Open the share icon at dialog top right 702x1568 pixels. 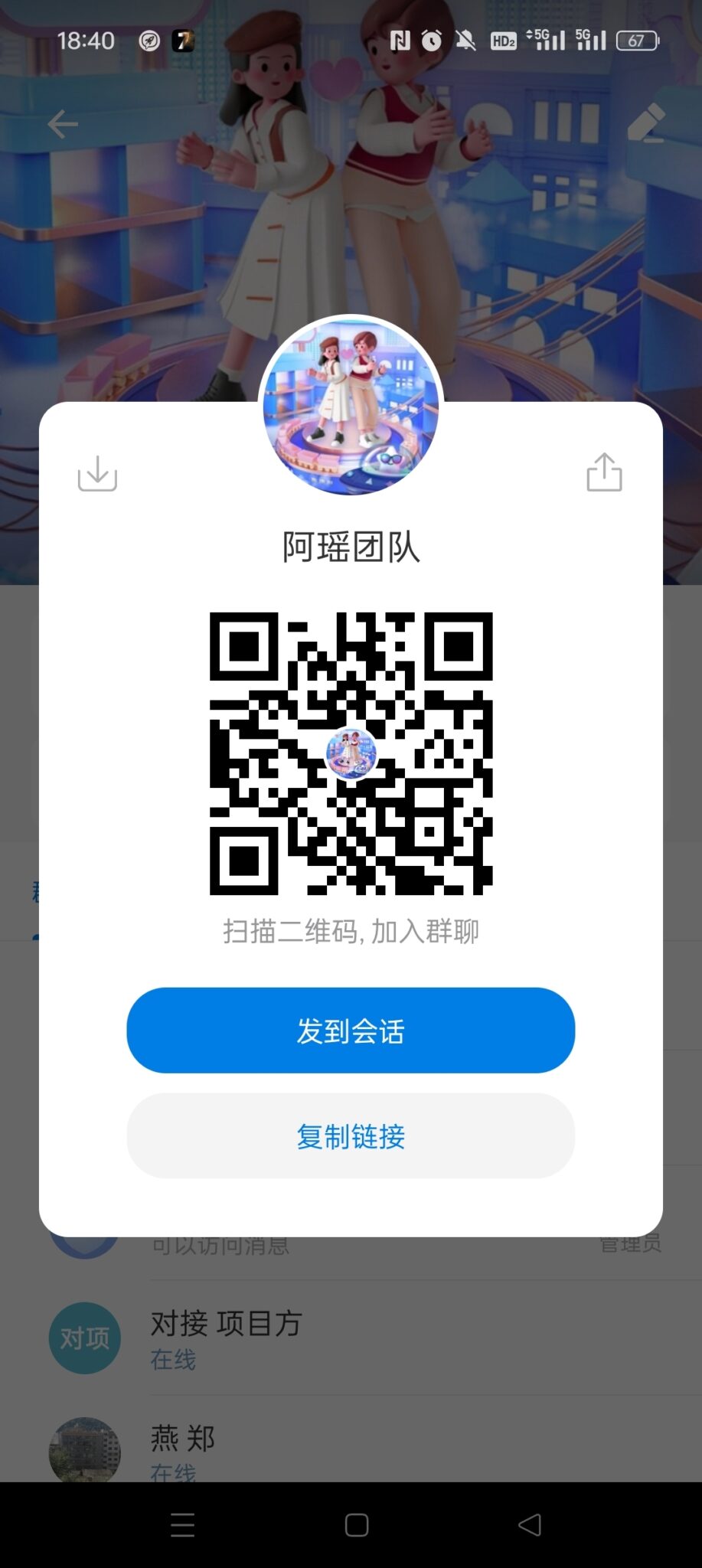604,472
